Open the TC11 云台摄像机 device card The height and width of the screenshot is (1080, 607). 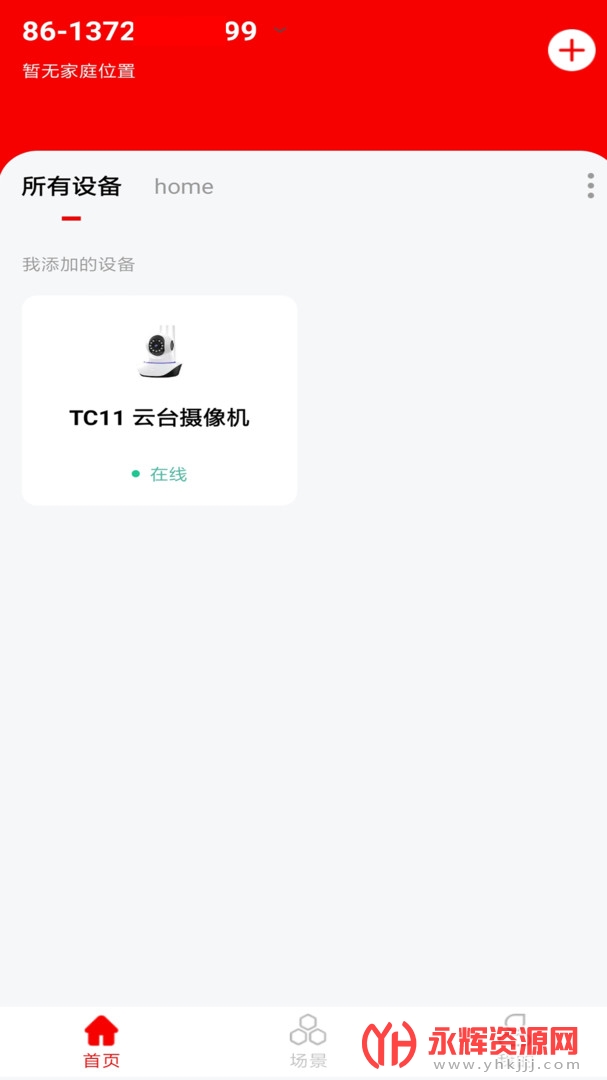pyautogui.click(x=159, y=400)
